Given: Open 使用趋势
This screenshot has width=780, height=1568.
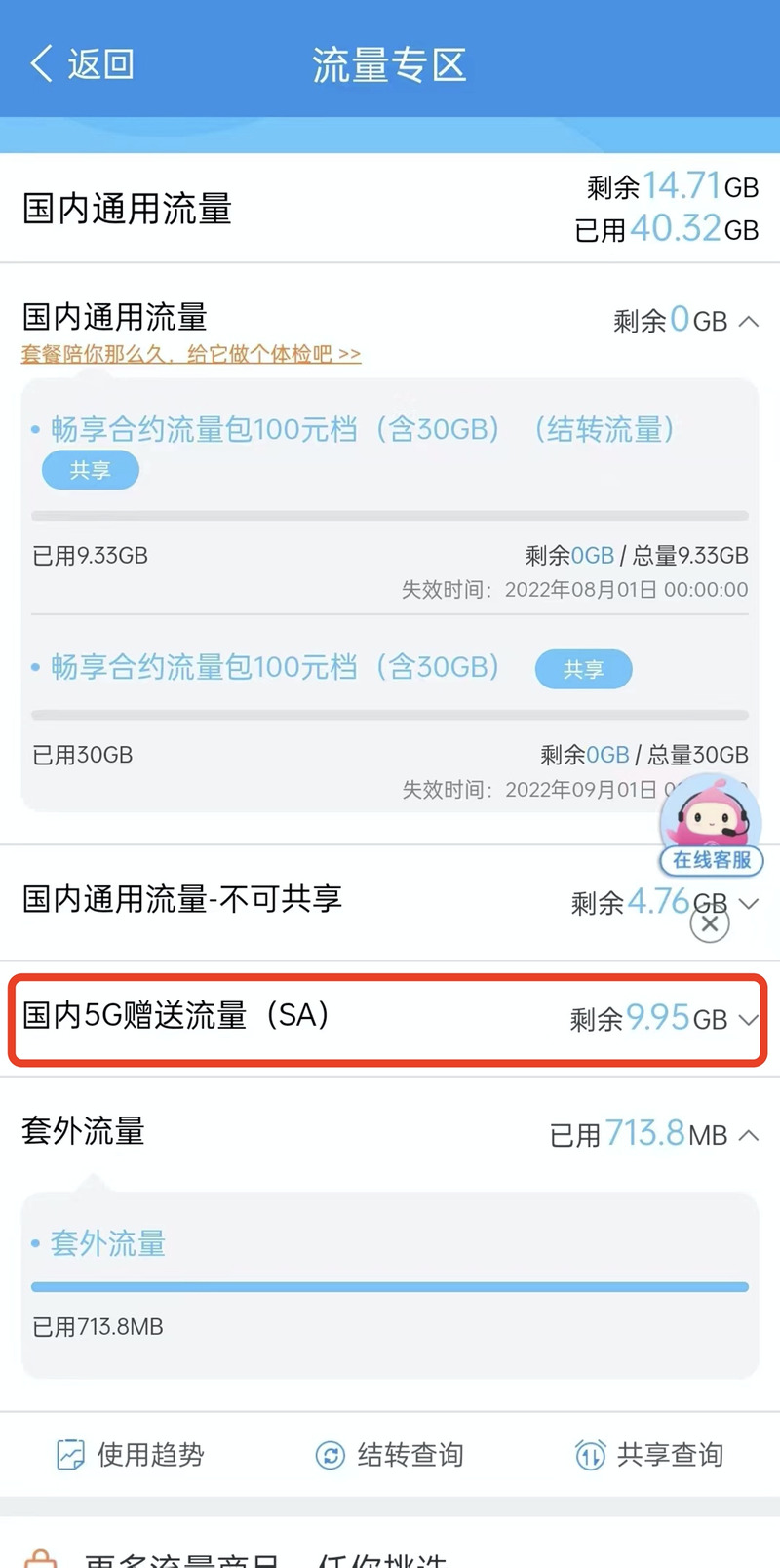Looking at the screenshot, I should click(130, 1455).
